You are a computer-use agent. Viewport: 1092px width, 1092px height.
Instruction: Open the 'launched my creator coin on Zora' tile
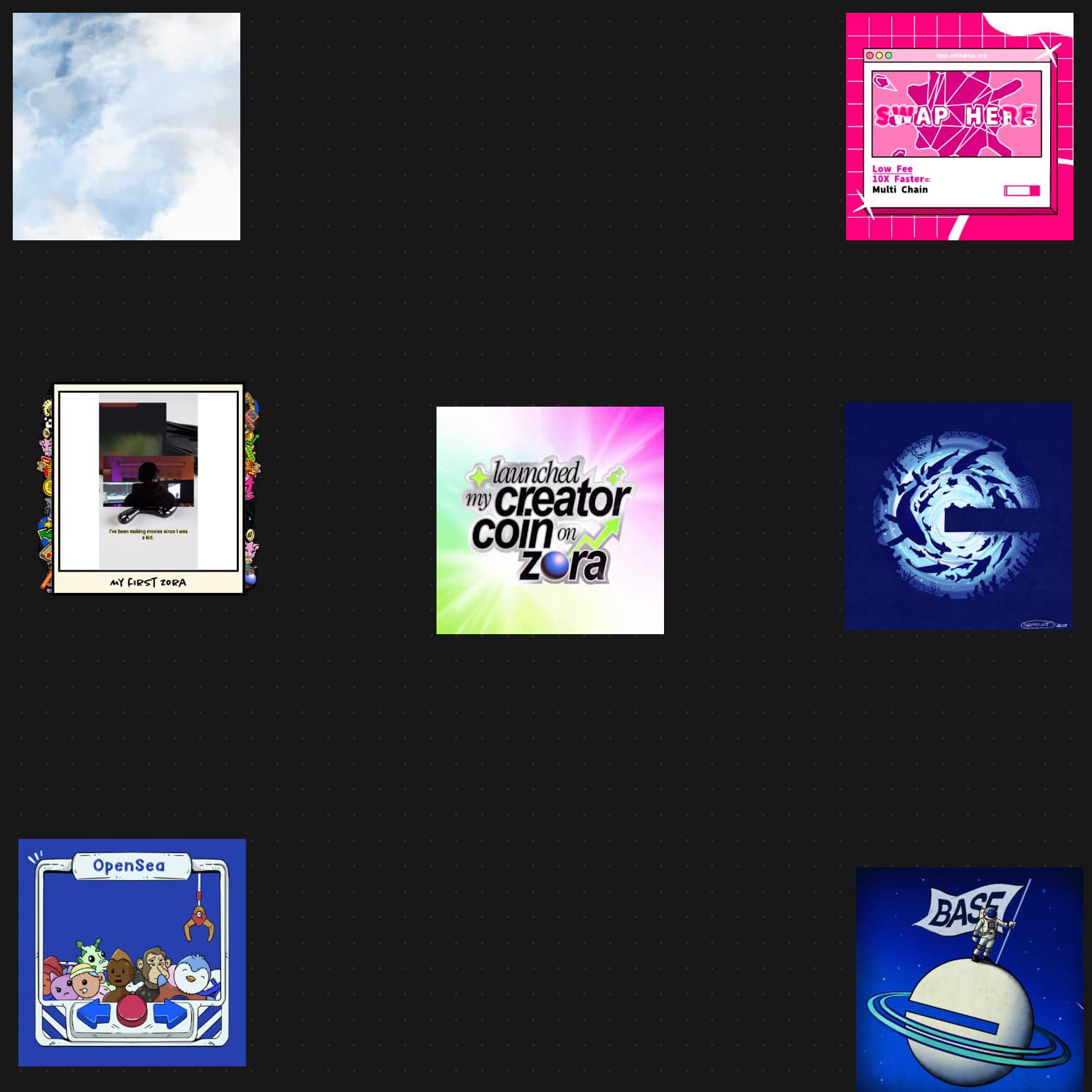pos(550,520)
